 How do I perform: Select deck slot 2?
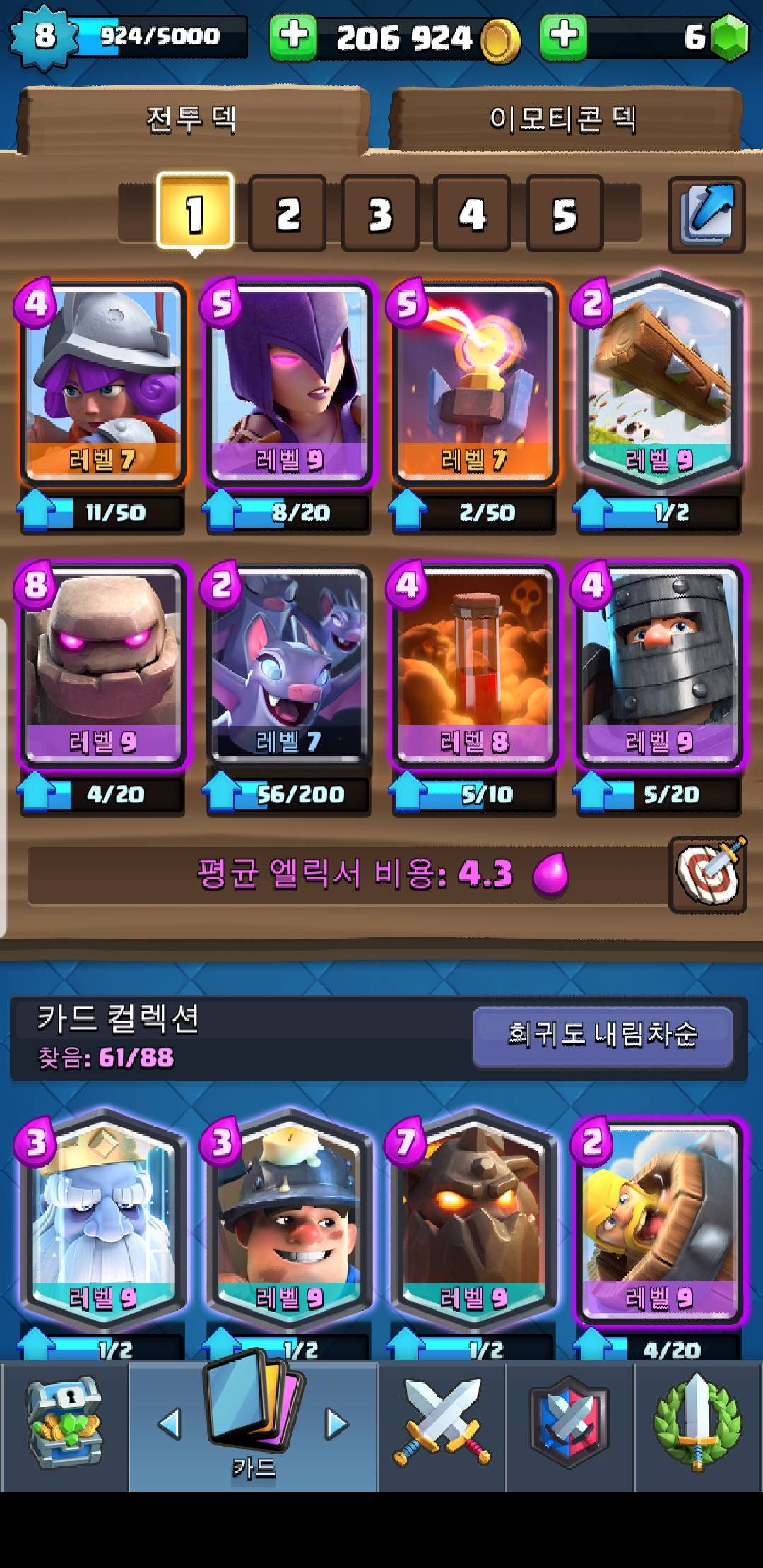tap(287, 213)
